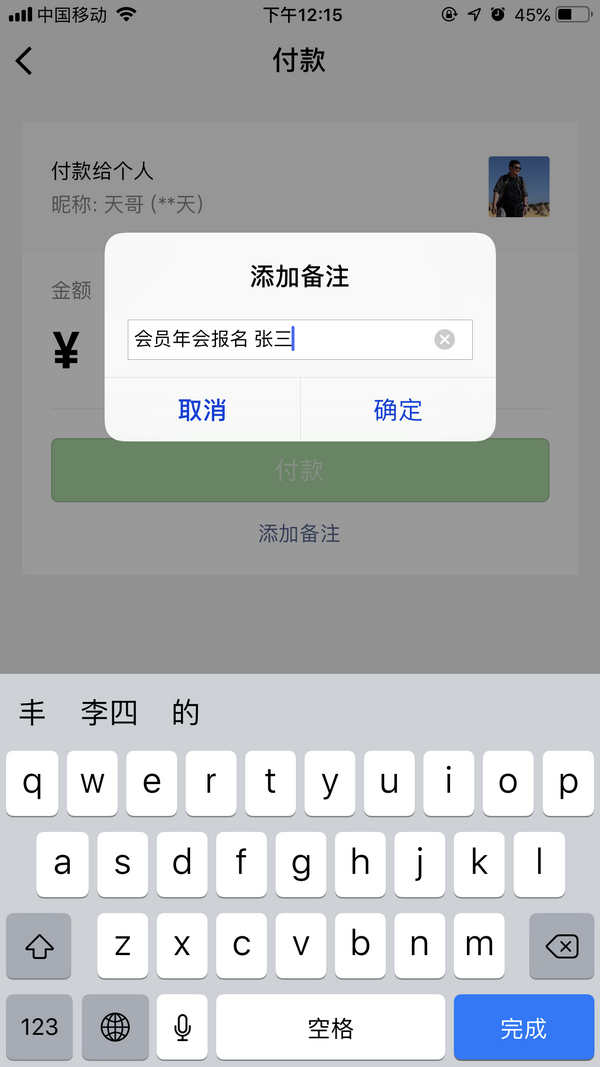Image resolution: width=600 pixels, height=1067 pixels.
Task: Focus the 添加备注 text field
Action: pos(280,340)
